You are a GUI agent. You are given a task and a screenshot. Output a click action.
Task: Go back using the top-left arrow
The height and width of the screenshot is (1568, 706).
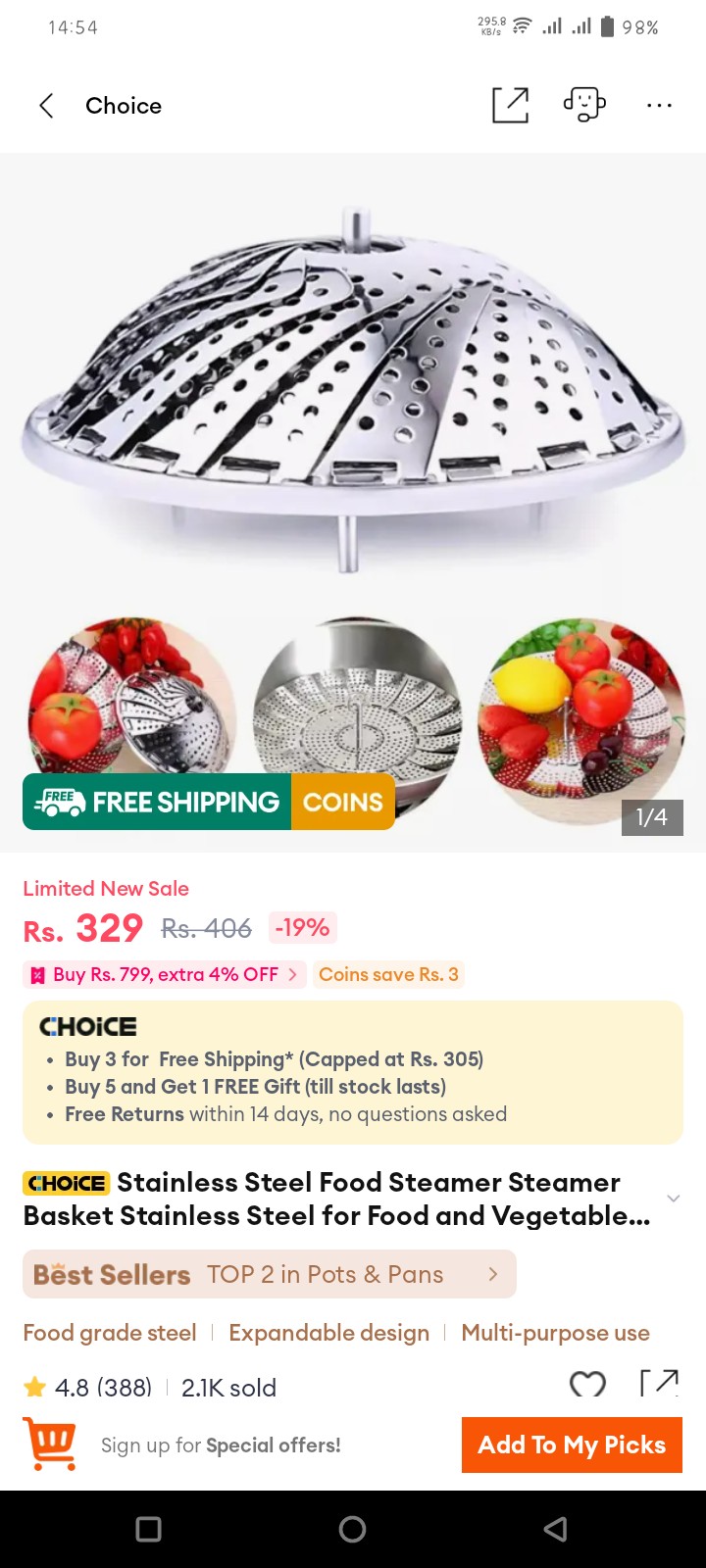coord(46,106)
